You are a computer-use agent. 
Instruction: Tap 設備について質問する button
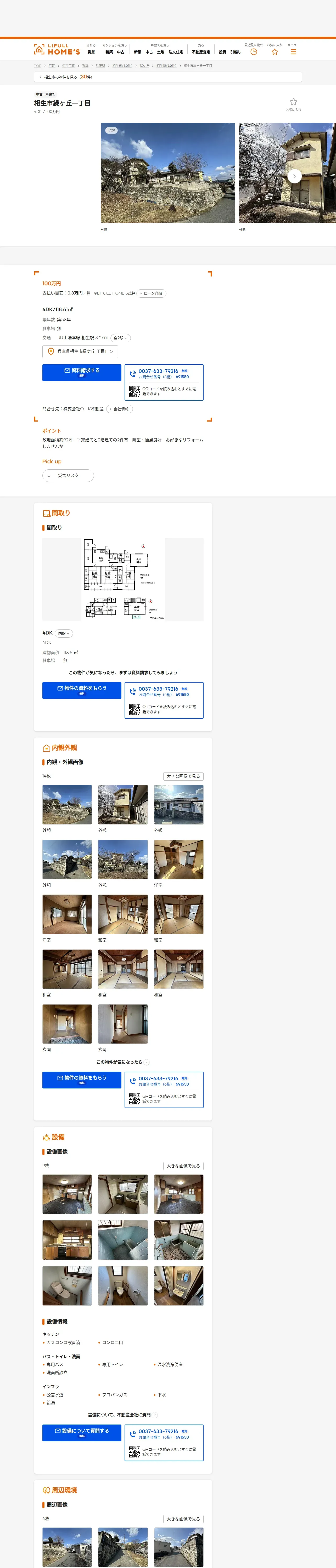(82, 1432)
